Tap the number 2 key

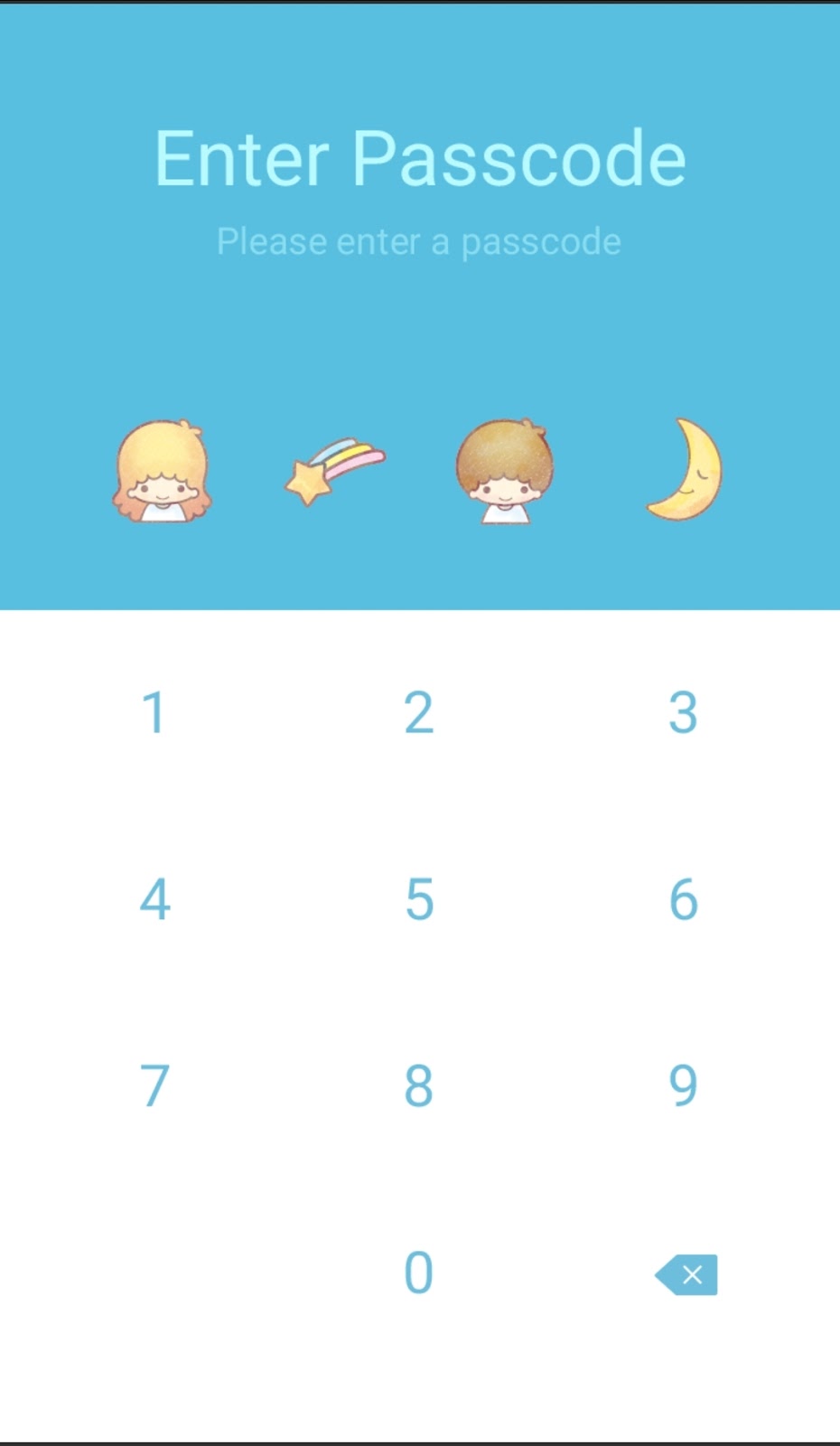(x=418, y=713)
